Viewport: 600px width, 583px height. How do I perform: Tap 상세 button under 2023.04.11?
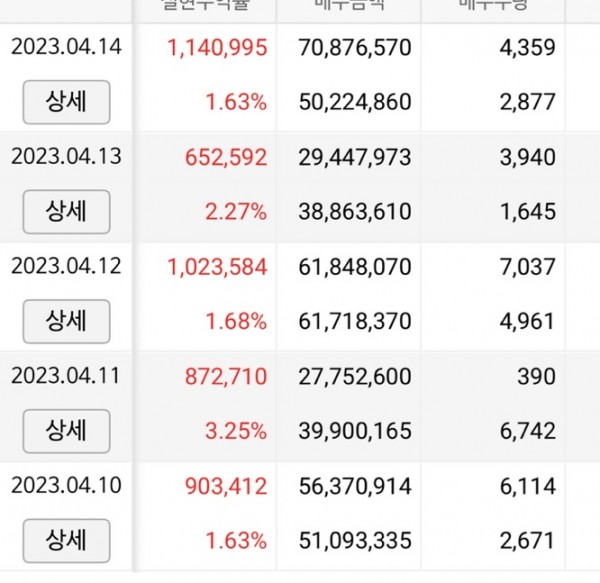[x=66, y=431]
